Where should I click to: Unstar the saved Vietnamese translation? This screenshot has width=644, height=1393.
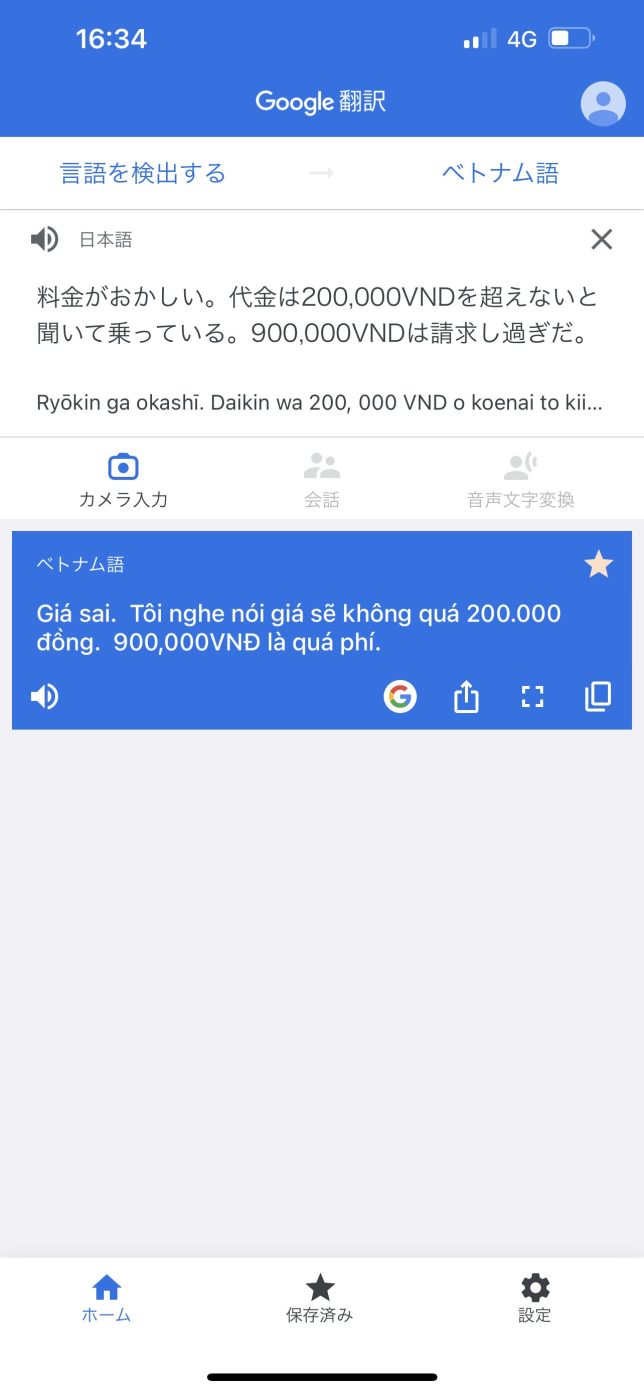point(598,565)
